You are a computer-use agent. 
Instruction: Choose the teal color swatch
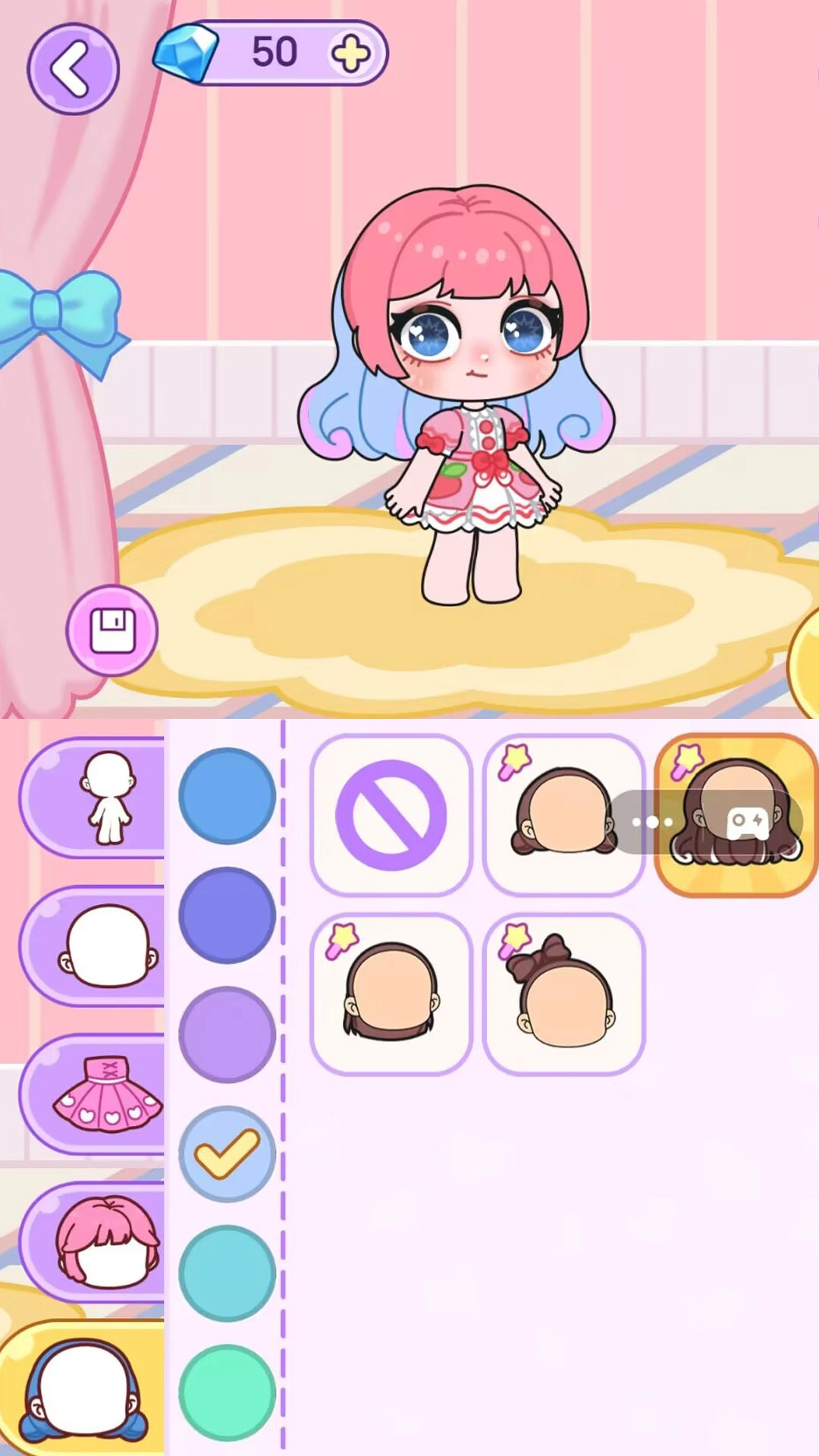pyautogui.click(x=227, y=1273)
